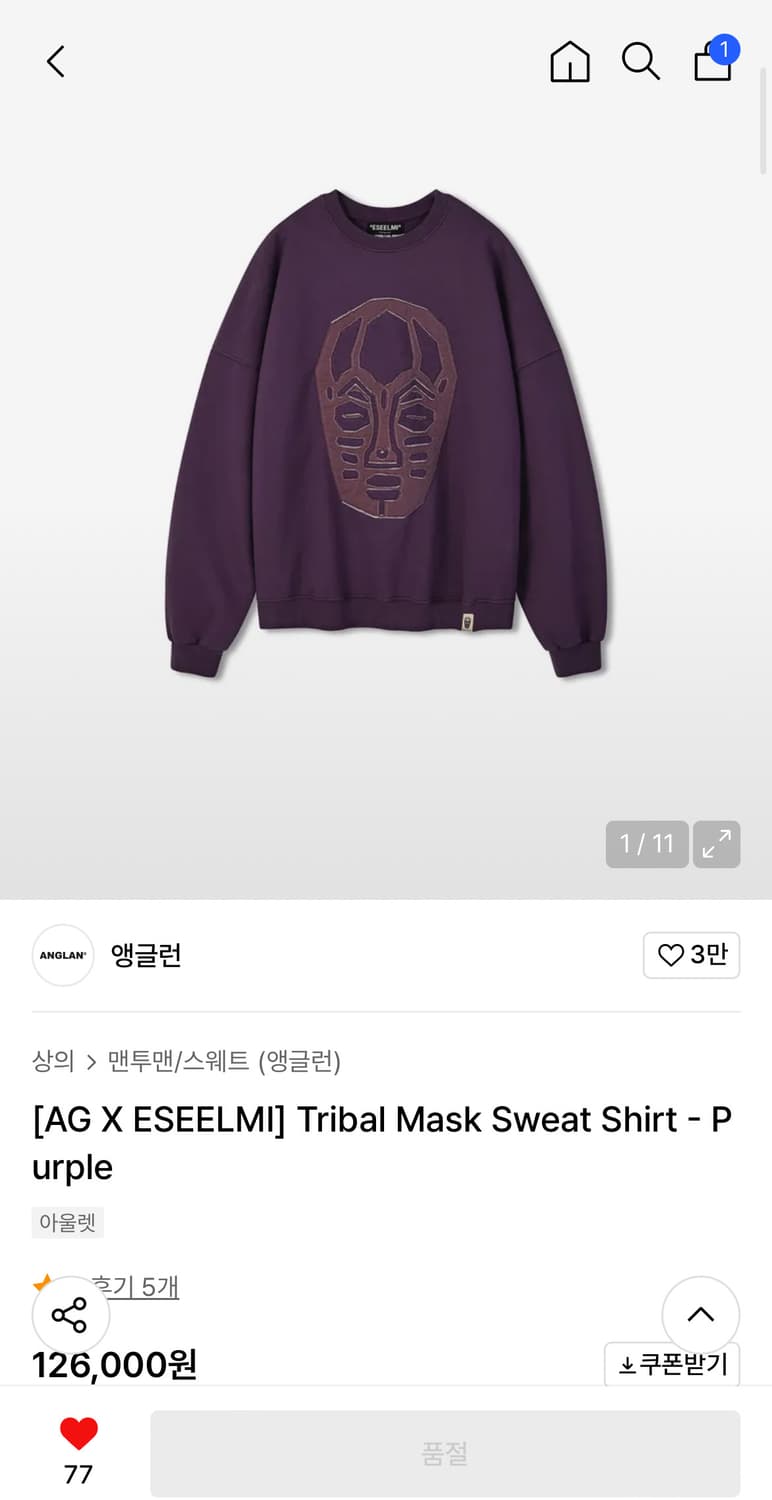Go back using the arrow icon

pos(55,61)
